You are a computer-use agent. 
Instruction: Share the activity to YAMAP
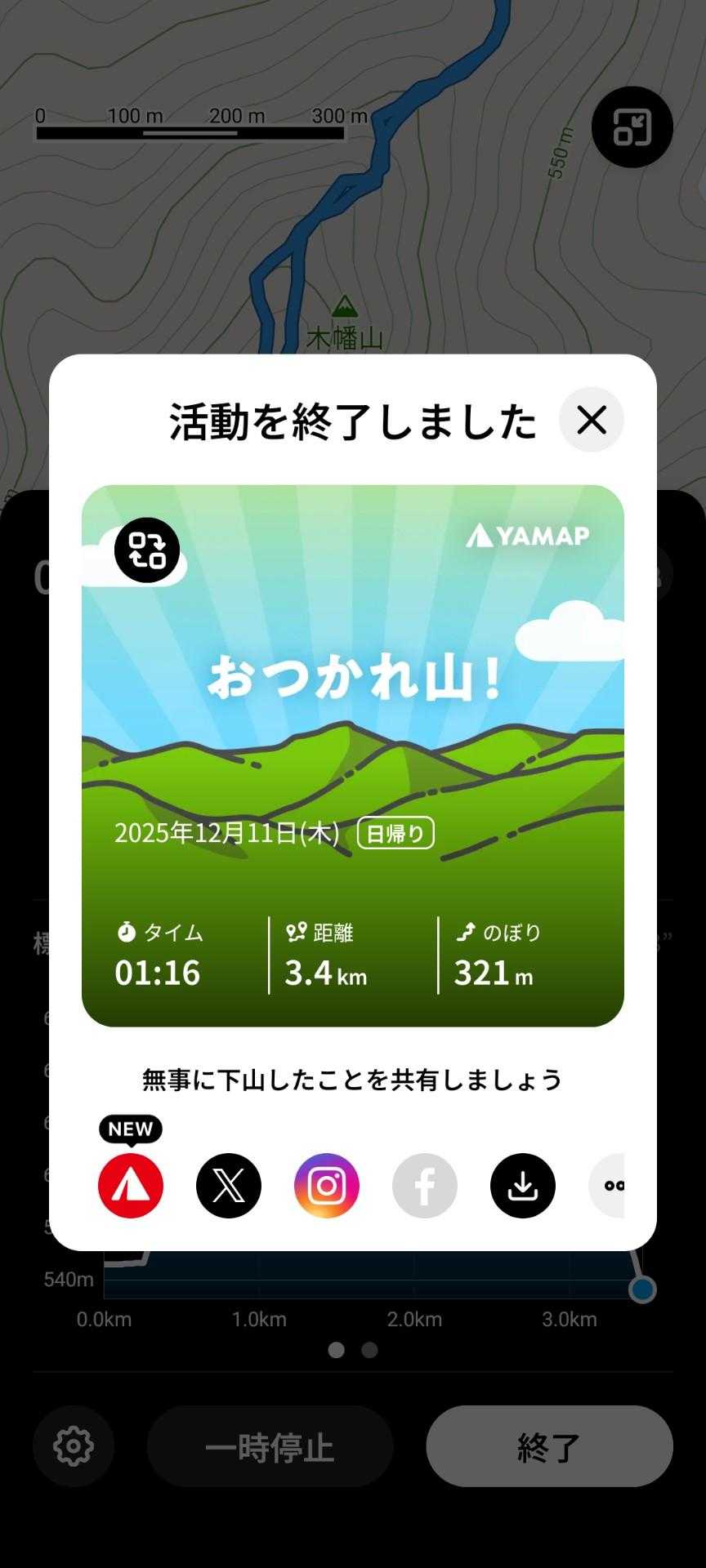(x=131, y=1185)
